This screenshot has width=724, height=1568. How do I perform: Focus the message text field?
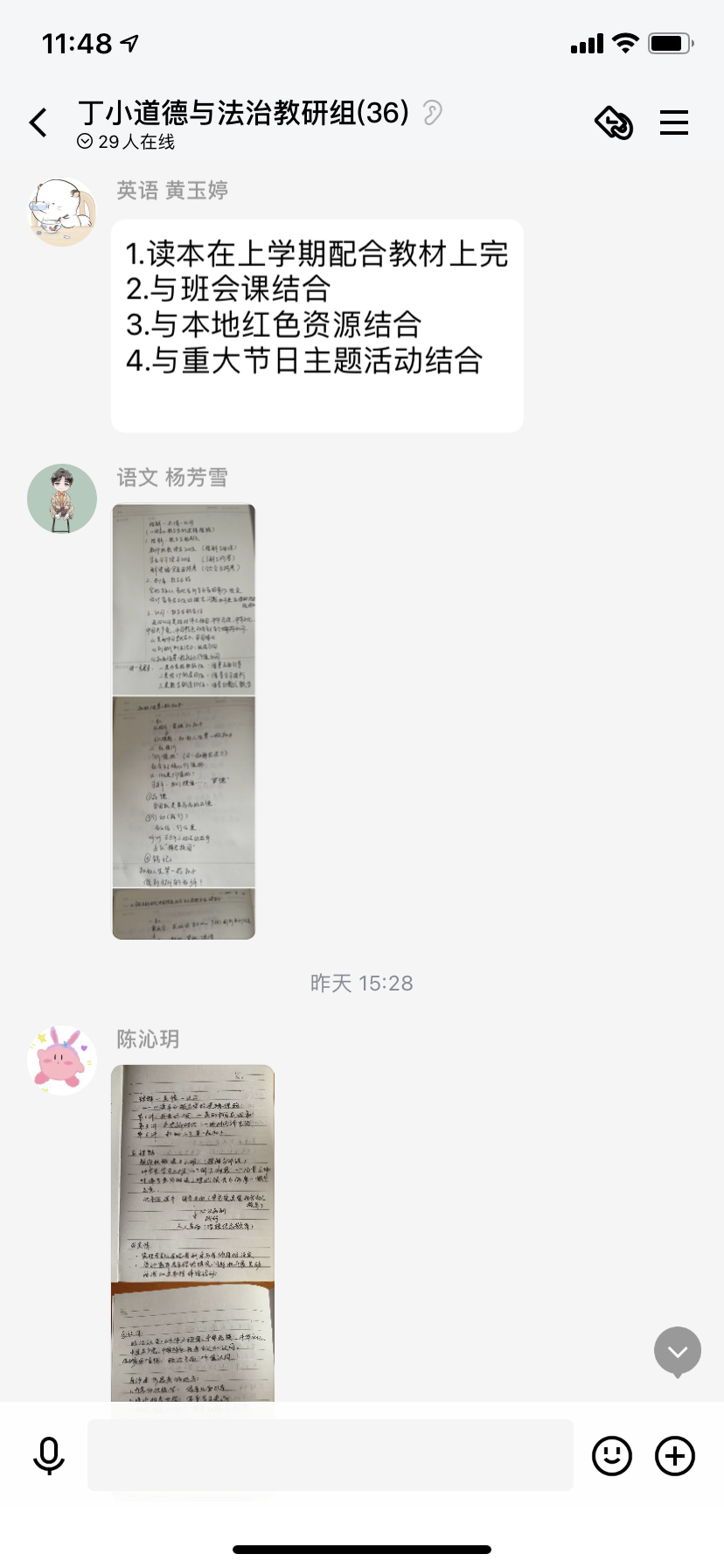click(x=331, y=1456)
